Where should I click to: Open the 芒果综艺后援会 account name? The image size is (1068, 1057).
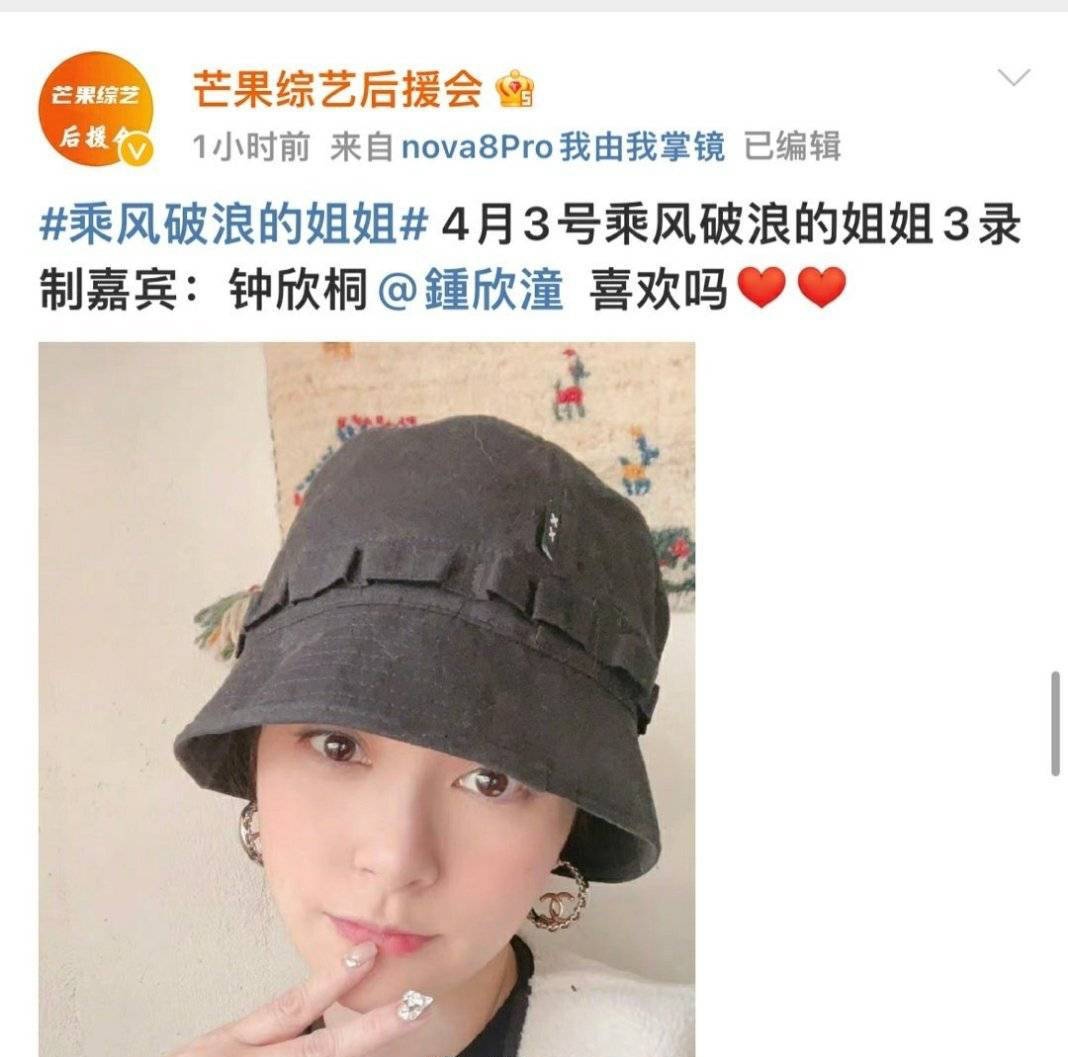(x=336, y=90)
